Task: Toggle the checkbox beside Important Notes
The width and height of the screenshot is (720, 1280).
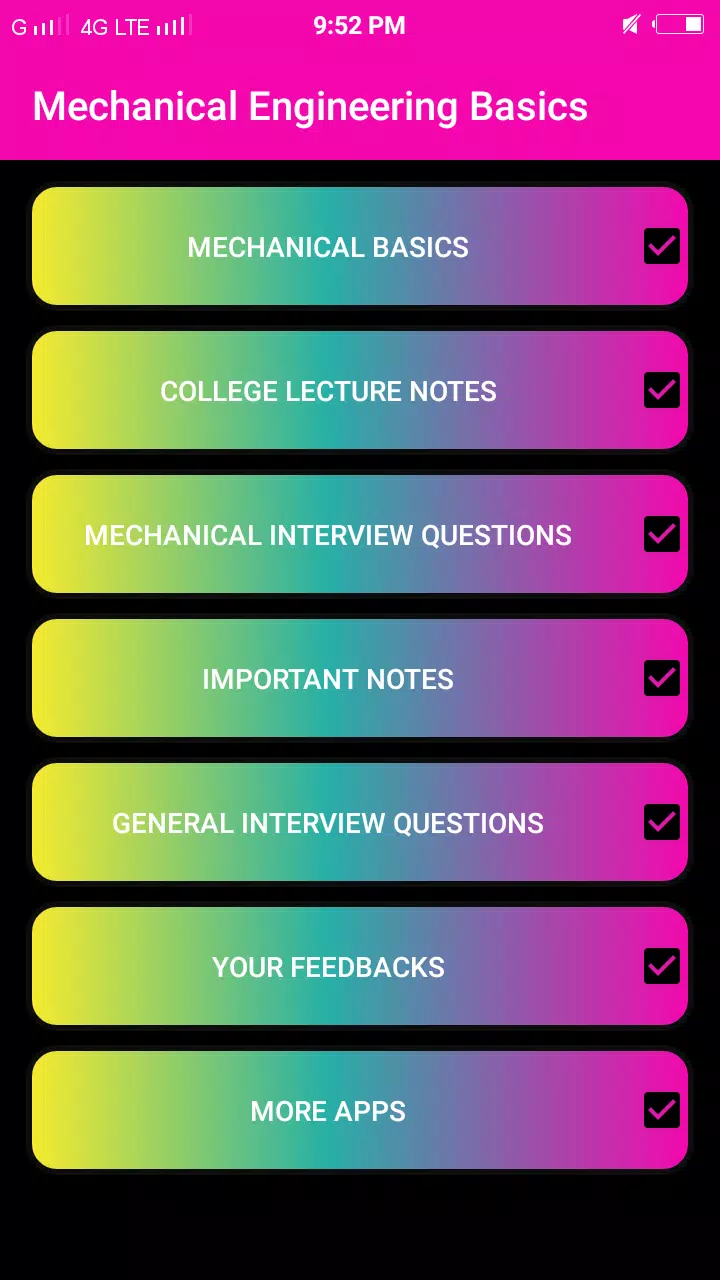Action: 662,678
